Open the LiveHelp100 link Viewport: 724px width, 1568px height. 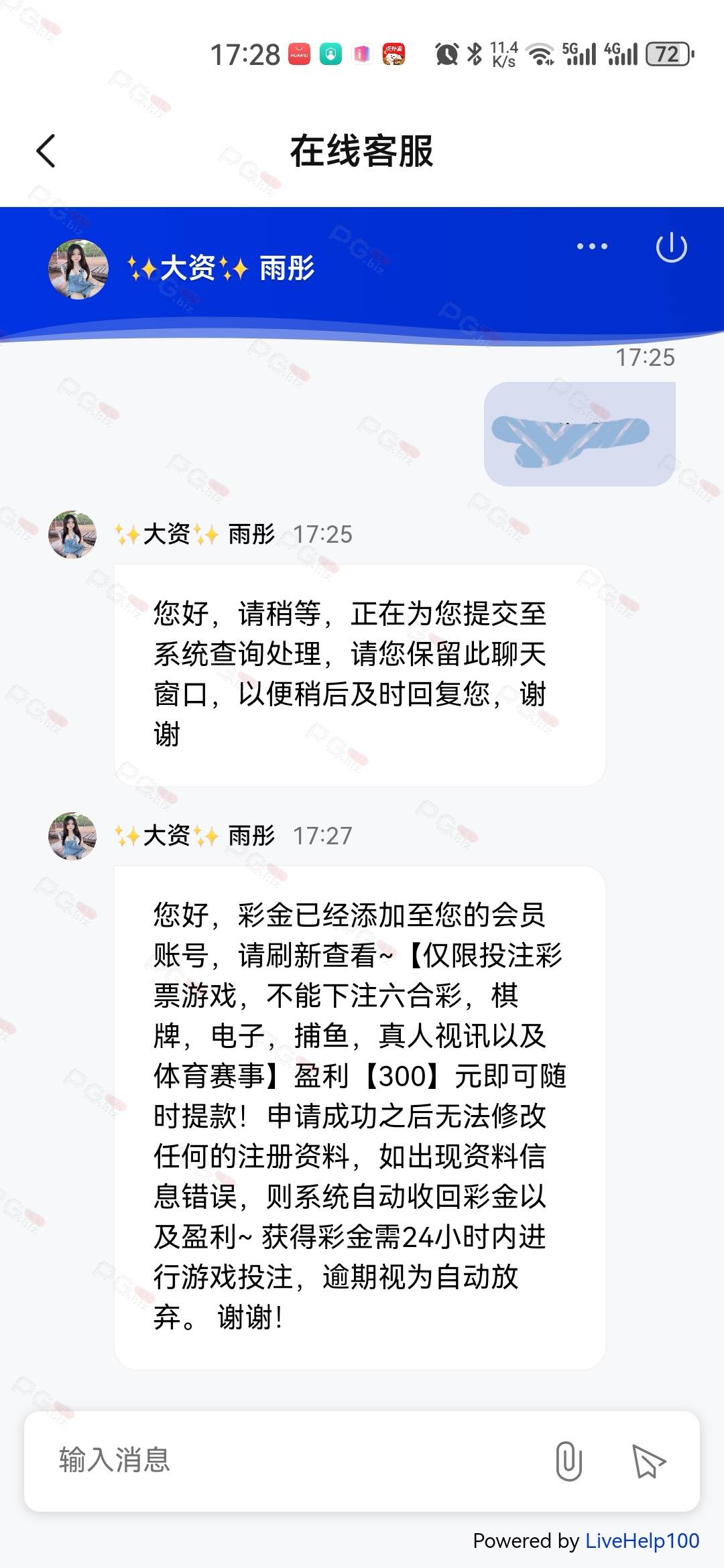point(642,1541)
